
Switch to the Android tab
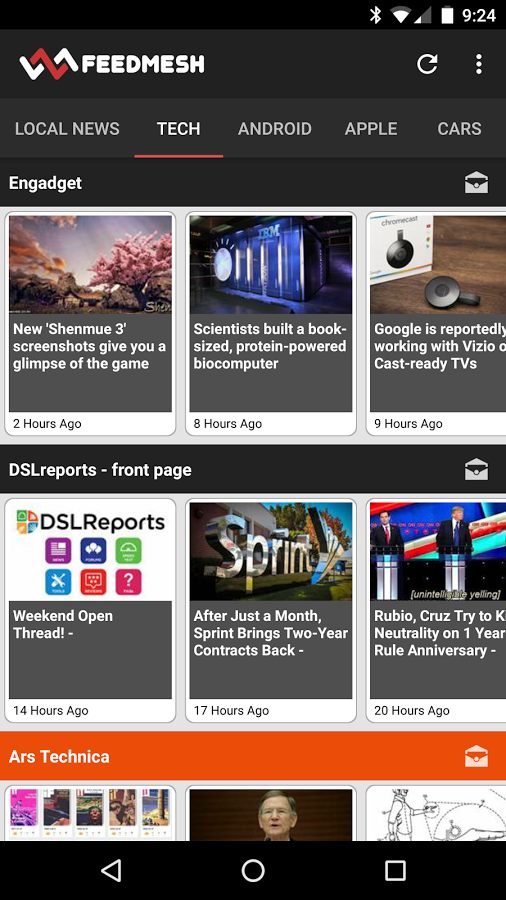[275, 129]
